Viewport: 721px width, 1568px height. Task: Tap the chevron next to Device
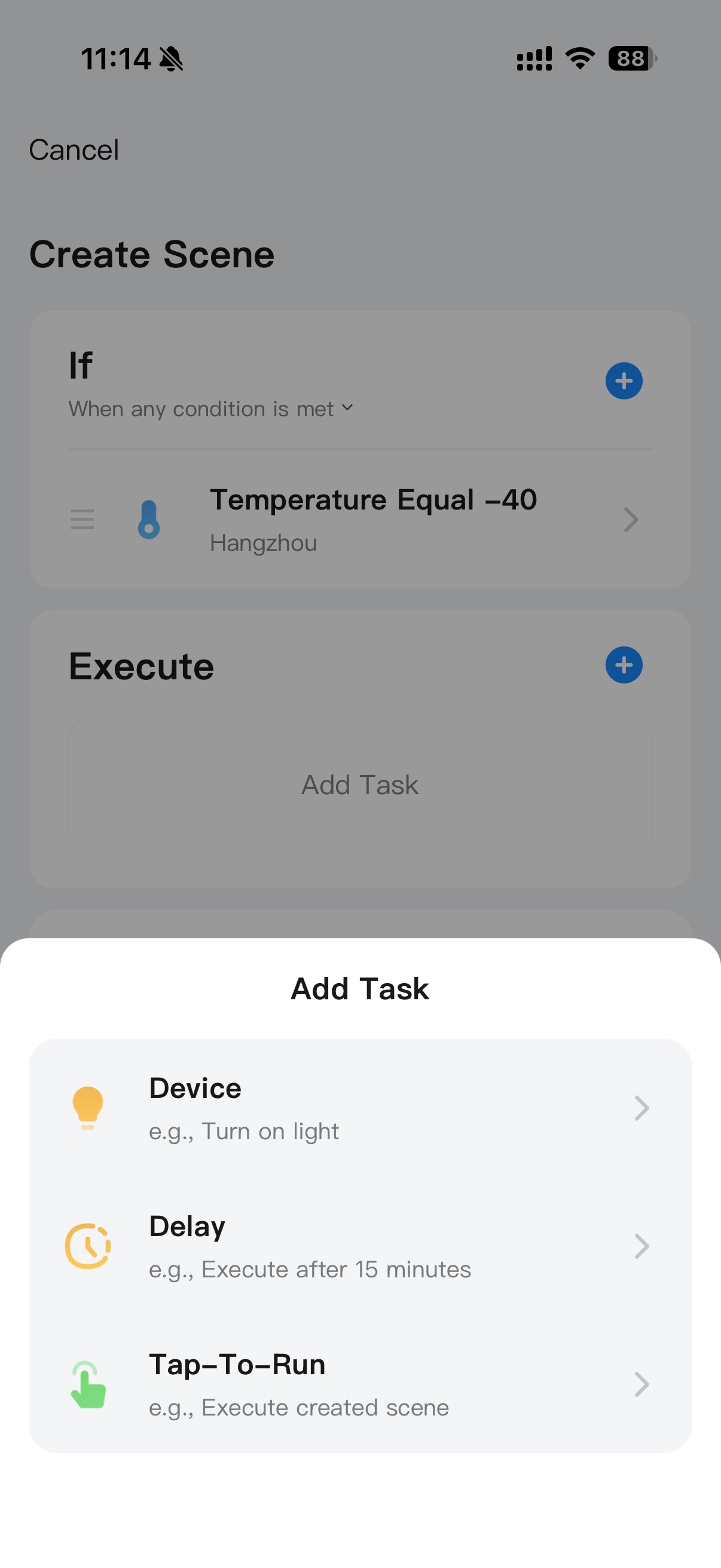point(642,1108)
